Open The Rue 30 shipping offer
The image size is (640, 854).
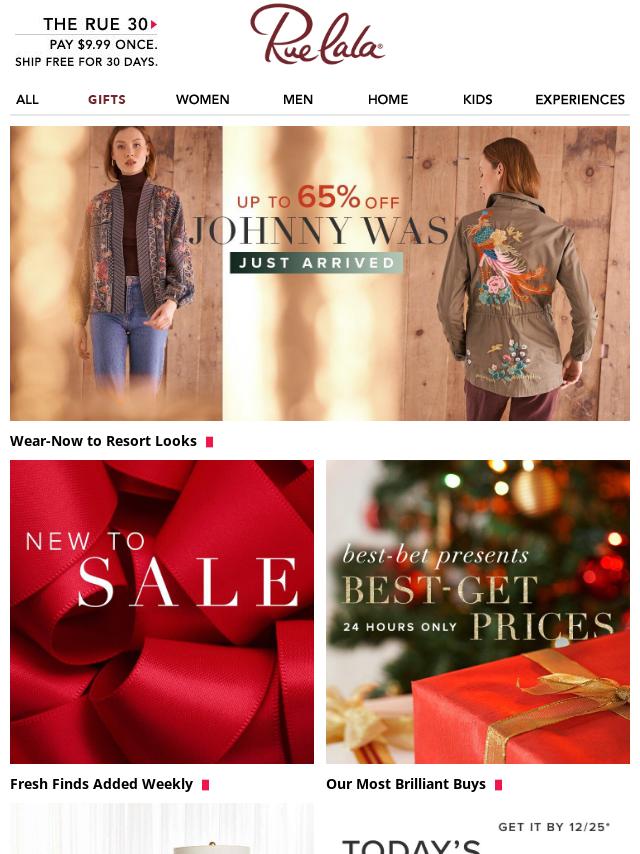(x=86, y=42)
